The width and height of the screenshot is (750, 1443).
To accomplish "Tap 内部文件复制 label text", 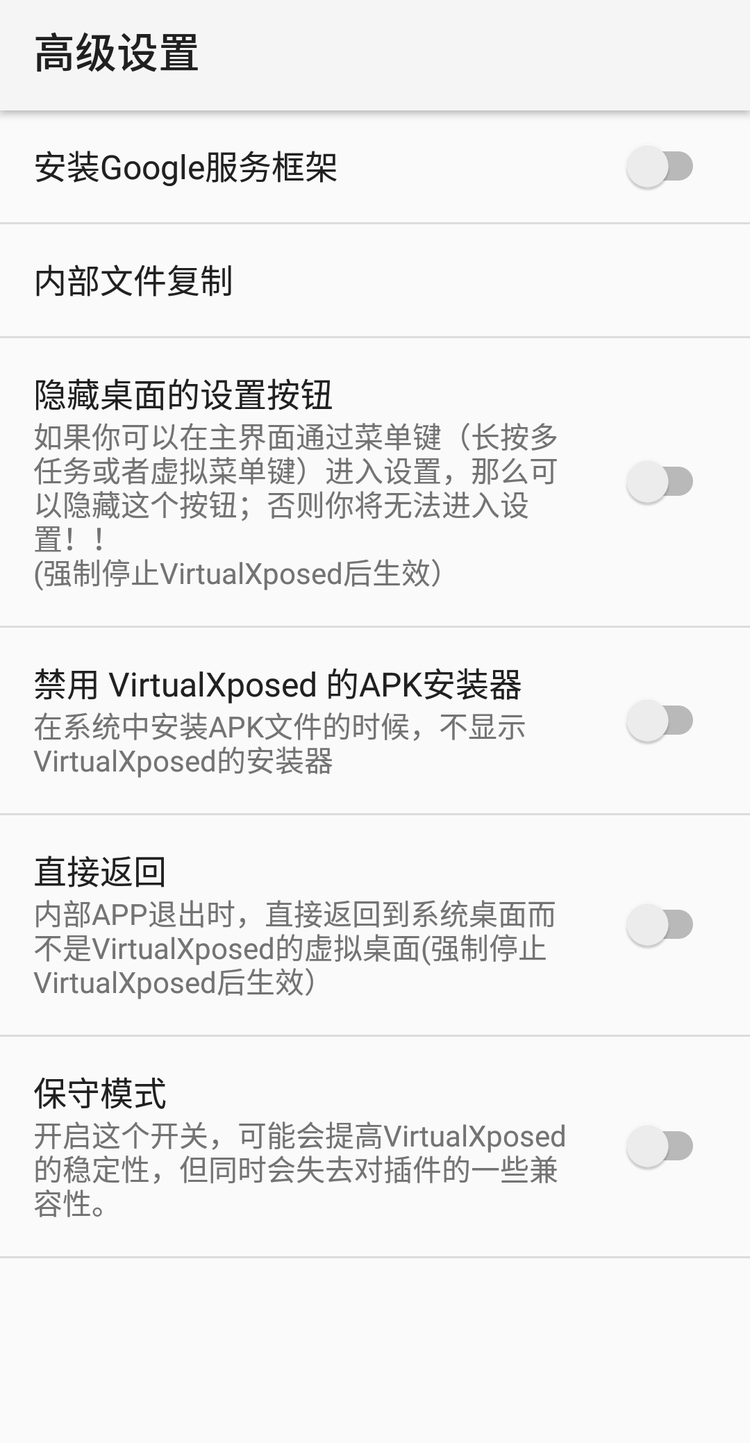I will (132, 280).
